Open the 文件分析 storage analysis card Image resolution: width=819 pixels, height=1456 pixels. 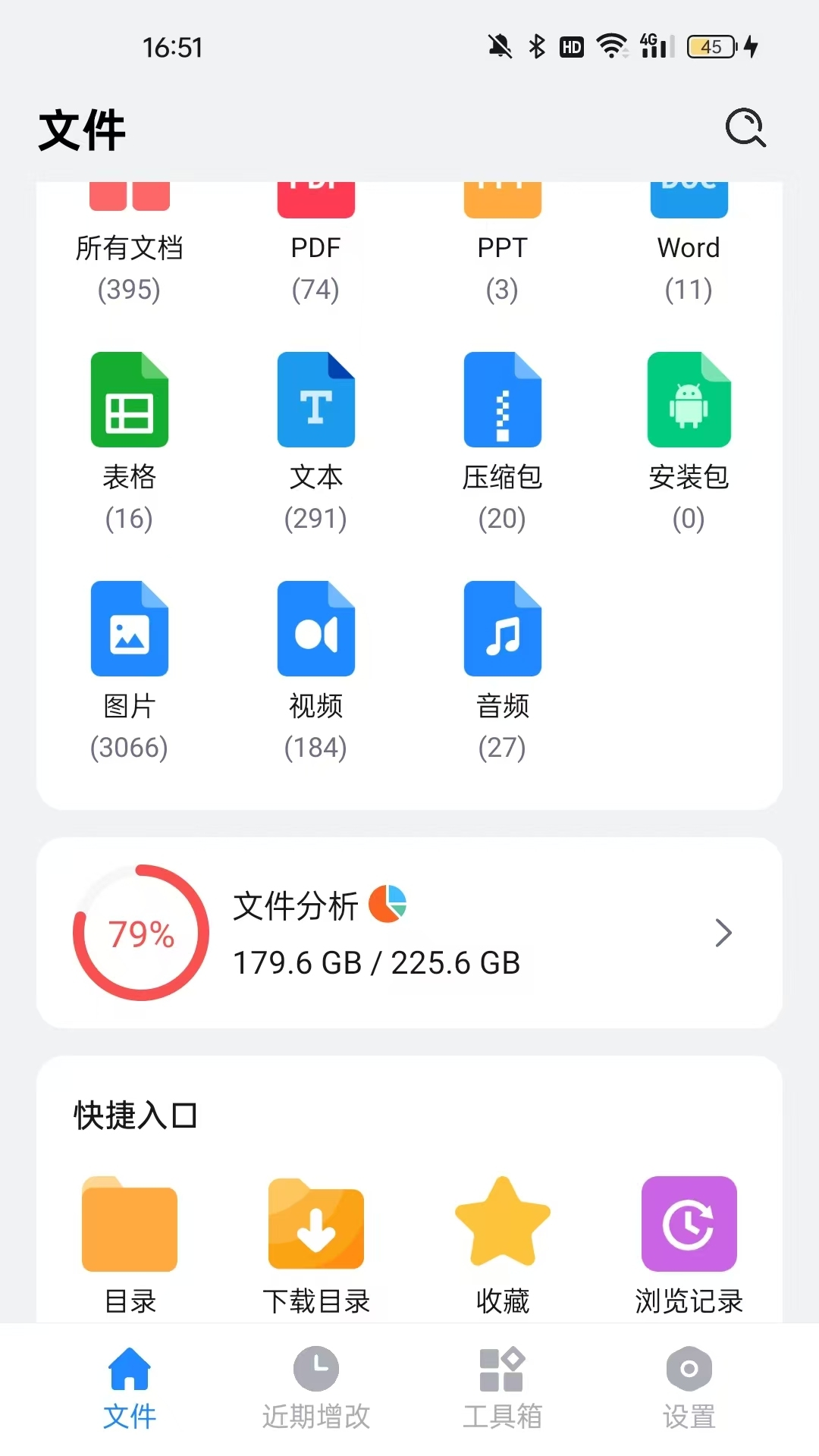pyautogui.click(x=409, y=933)
